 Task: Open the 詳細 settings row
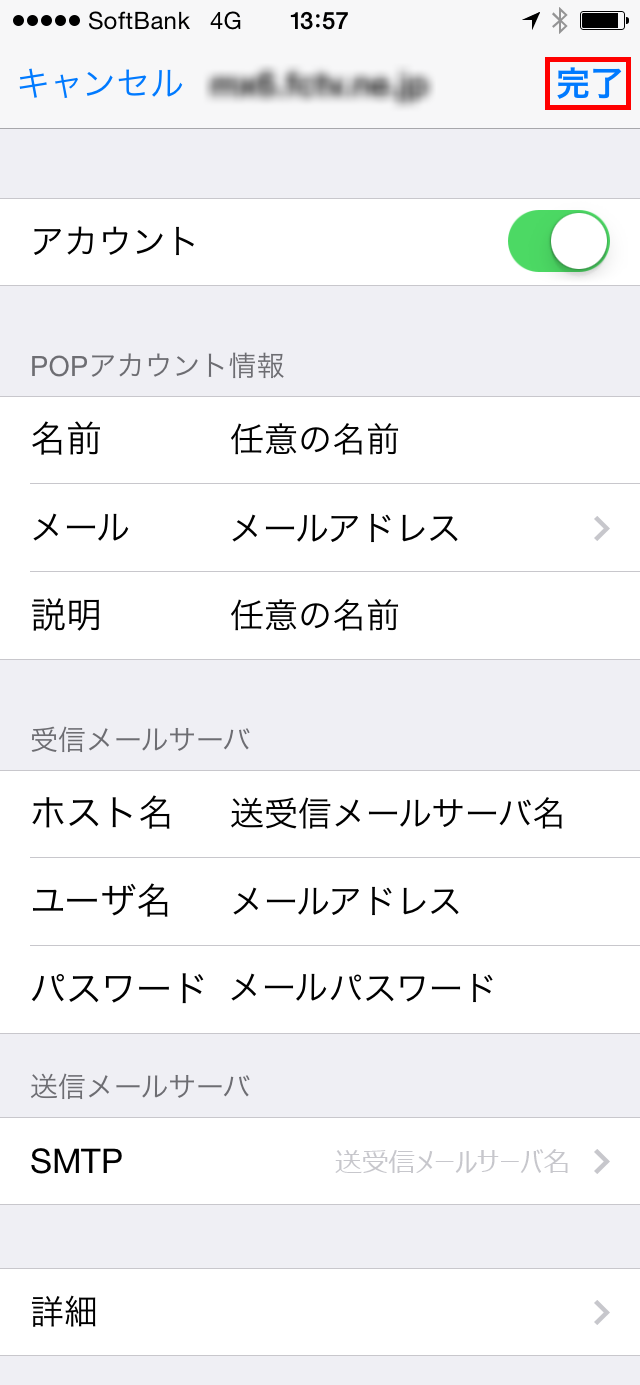320,1312
